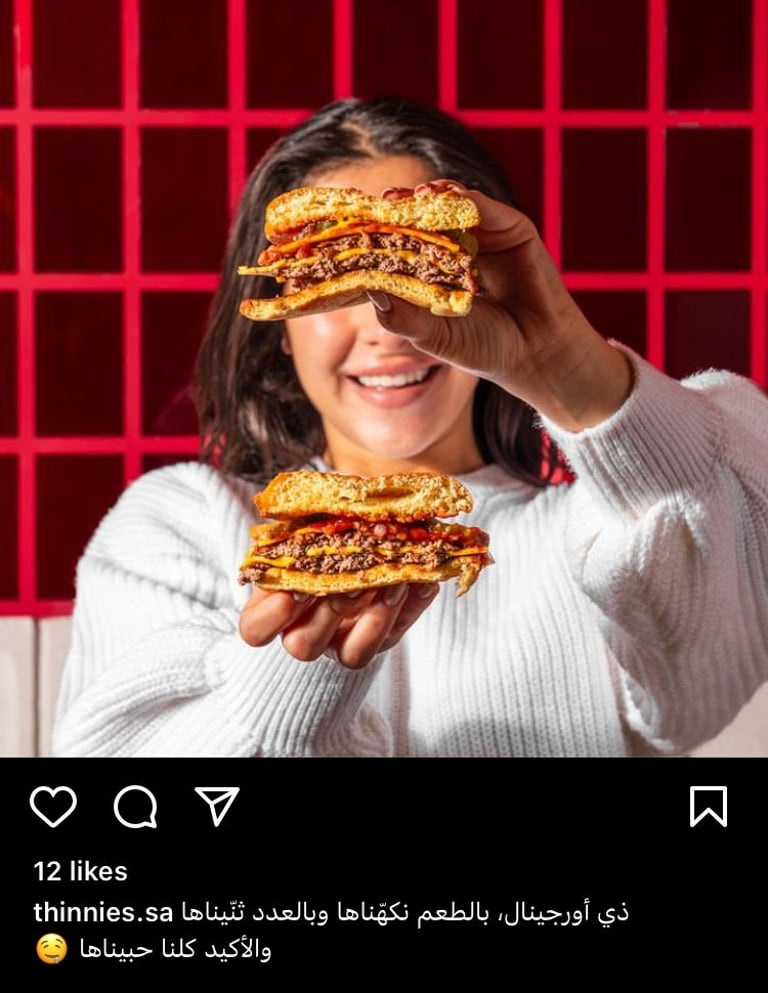
Task: Open comments on this post
Action: point(135,806)
